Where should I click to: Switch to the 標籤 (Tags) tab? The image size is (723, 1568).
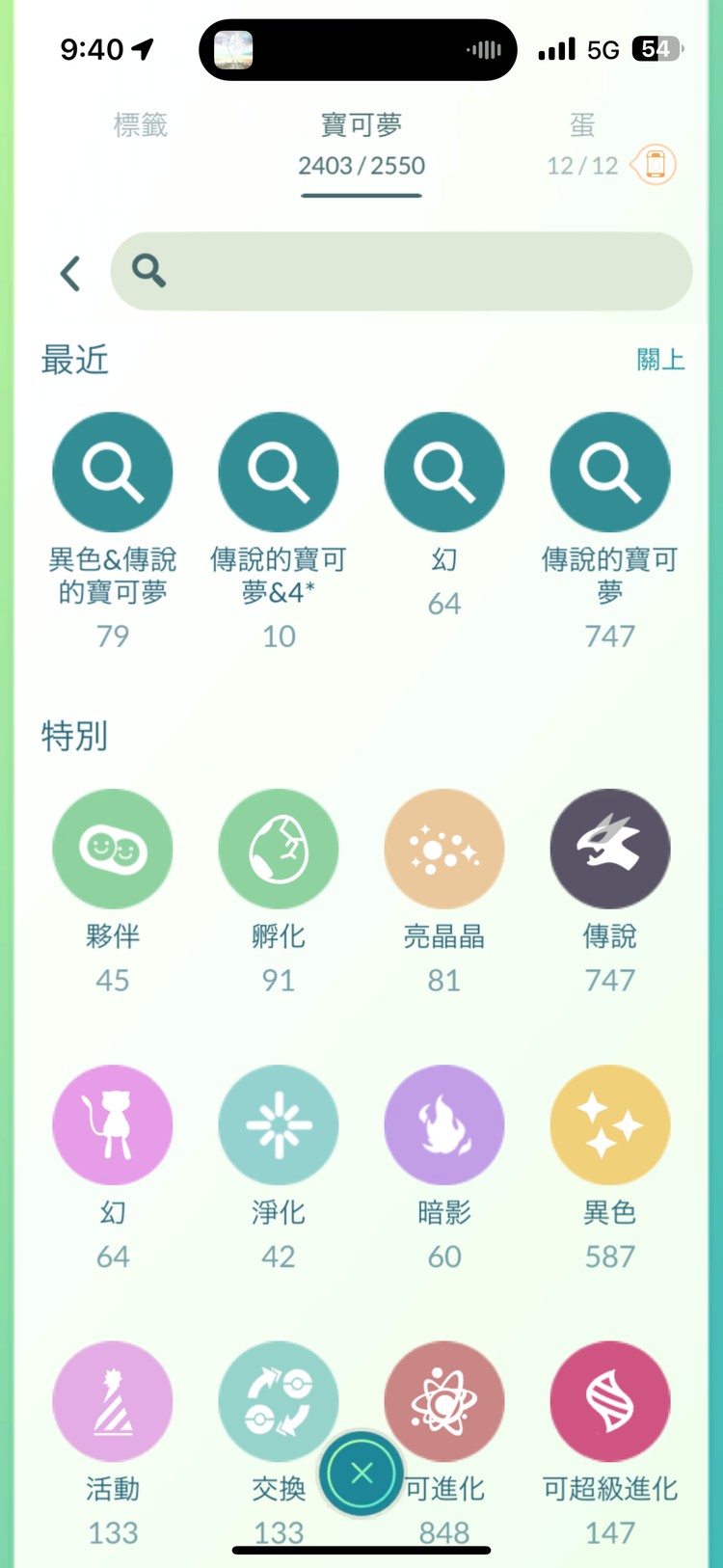click(x=141, y=125)
